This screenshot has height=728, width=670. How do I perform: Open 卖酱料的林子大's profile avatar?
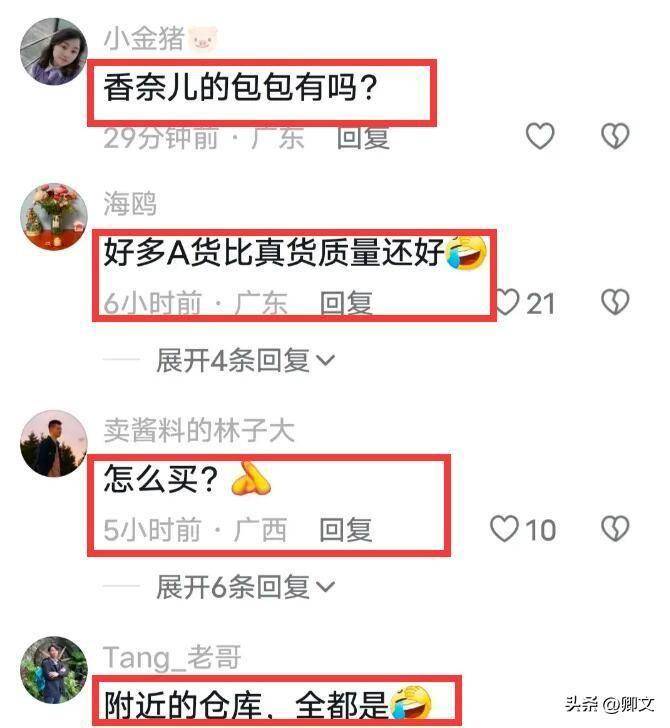point(54,443)
